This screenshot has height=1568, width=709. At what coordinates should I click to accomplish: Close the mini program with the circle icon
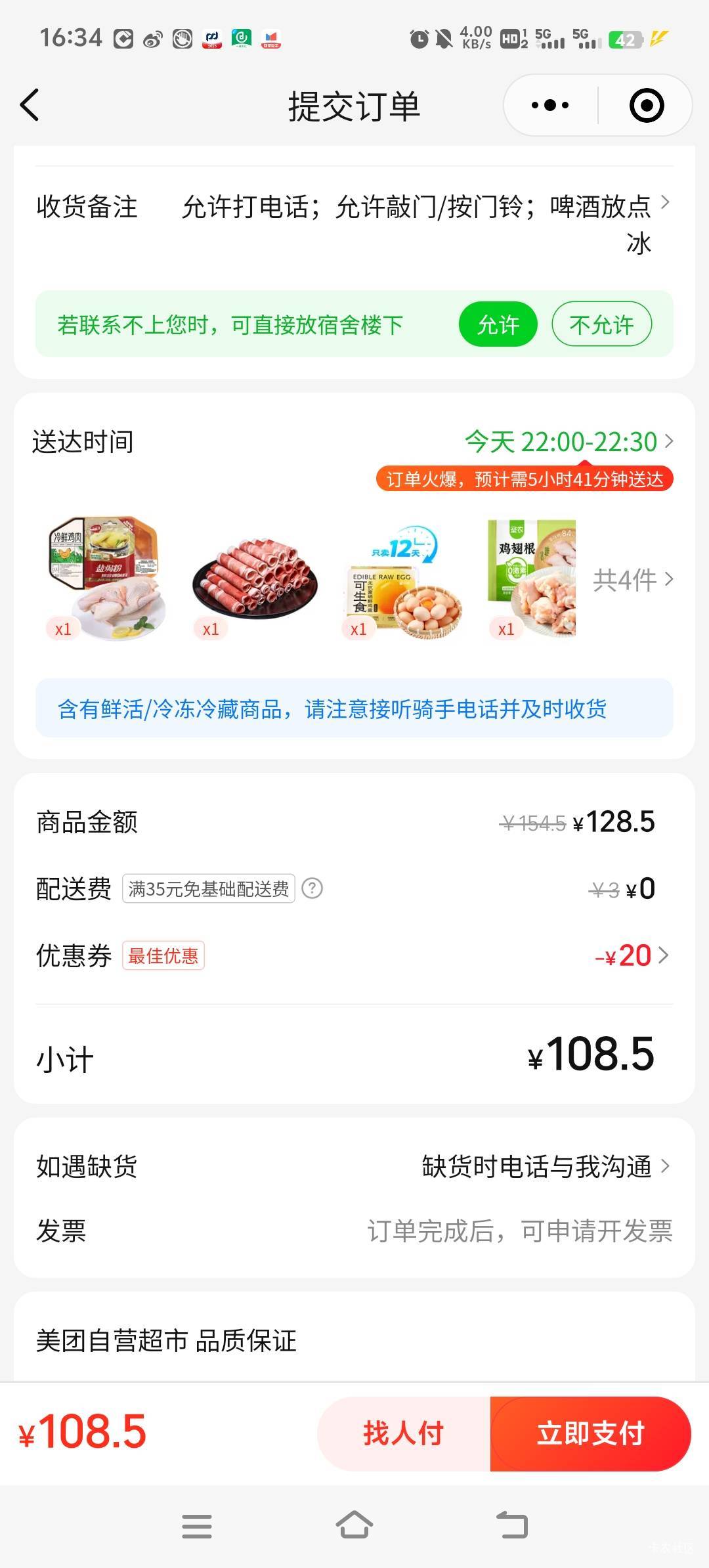pos(647,105)
